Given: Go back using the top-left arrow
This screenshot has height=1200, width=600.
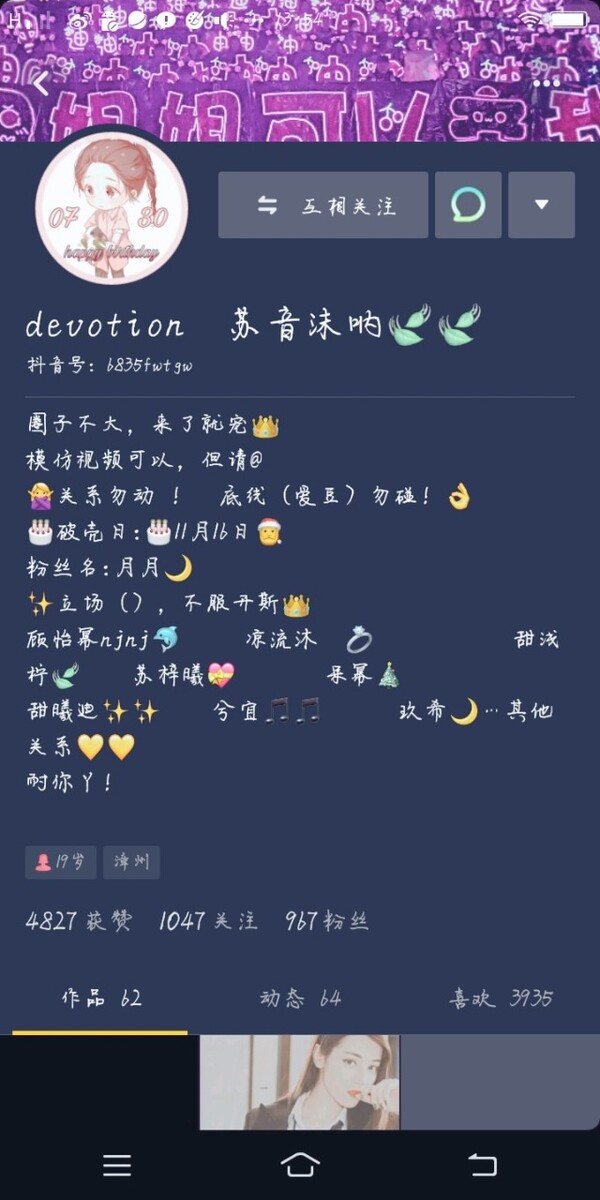Looking at the screenshot, I should click(40, 85).
